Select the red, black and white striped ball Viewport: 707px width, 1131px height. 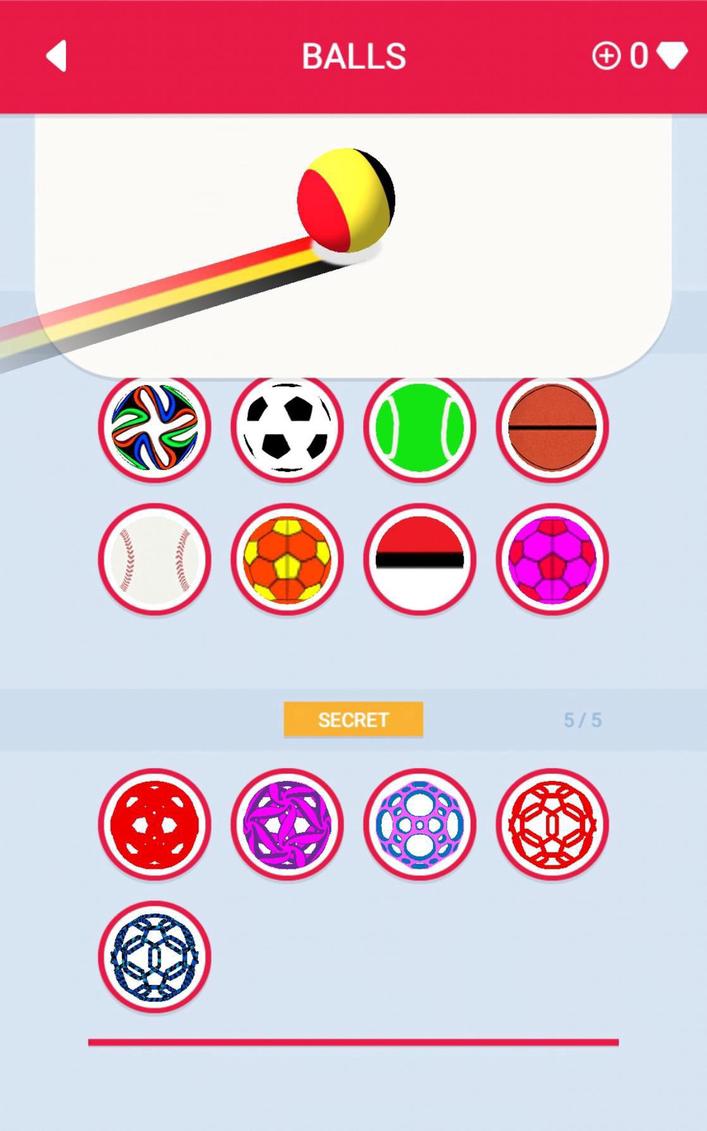pos(419,559)
